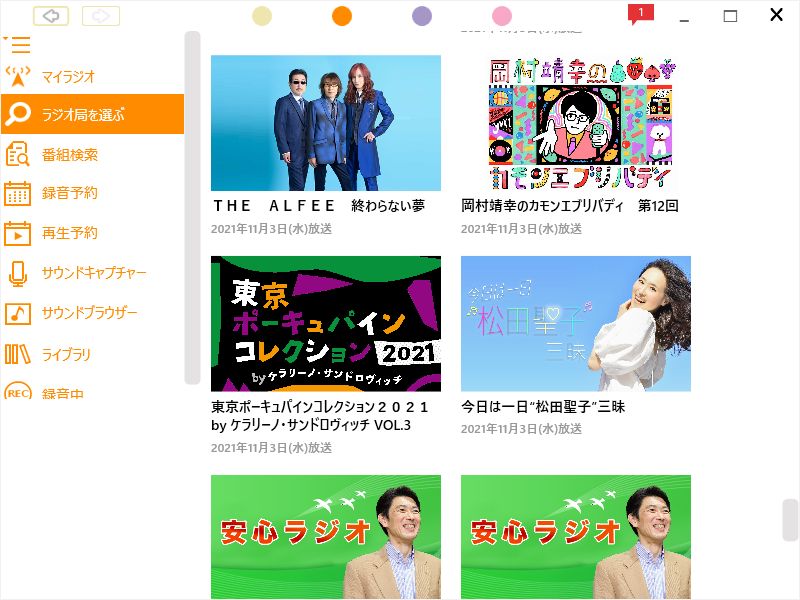Open the red notification message icon

point(640,14)
